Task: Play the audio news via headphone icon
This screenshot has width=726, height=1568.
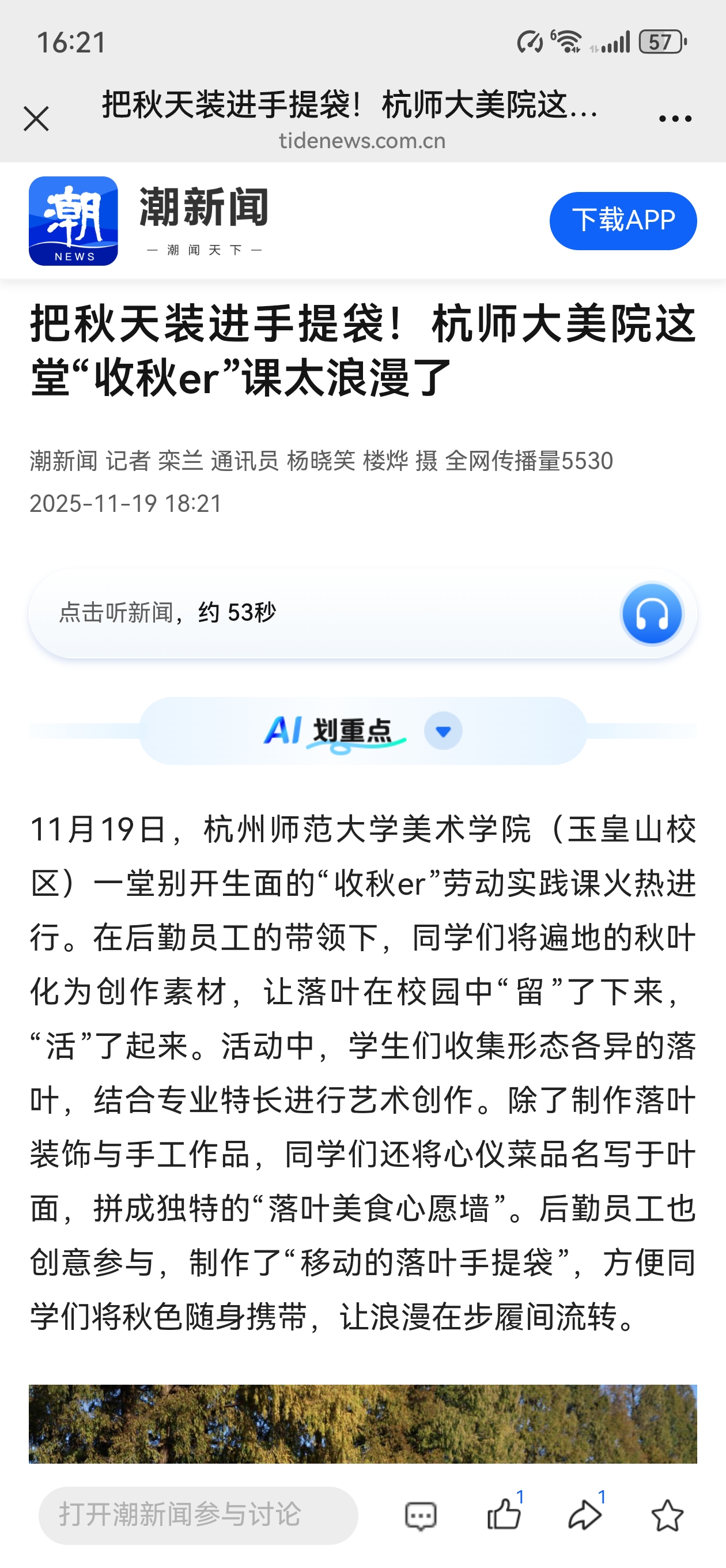Action: (652, 613)
